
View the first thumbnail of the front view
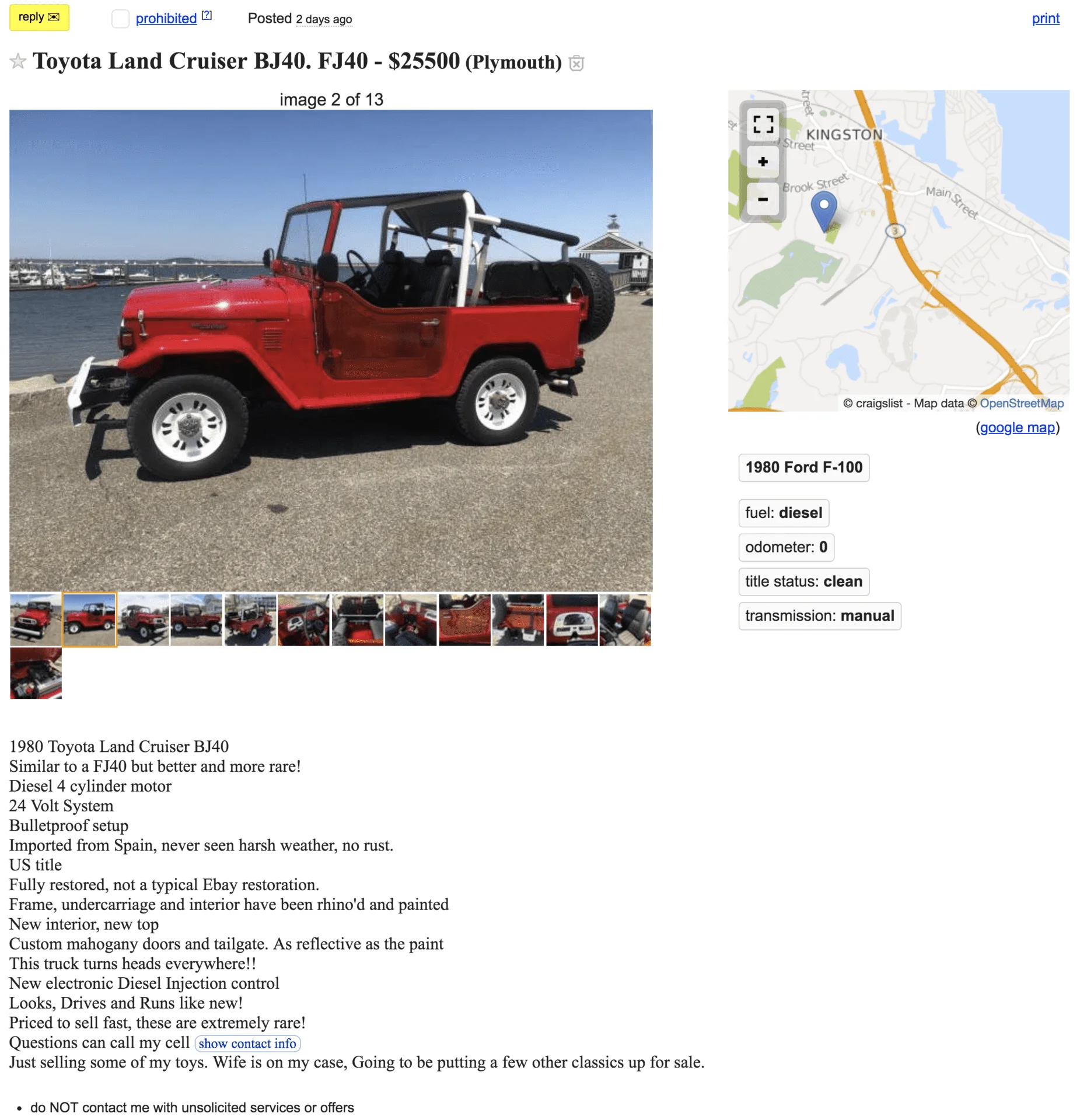[x=36, y=619]
